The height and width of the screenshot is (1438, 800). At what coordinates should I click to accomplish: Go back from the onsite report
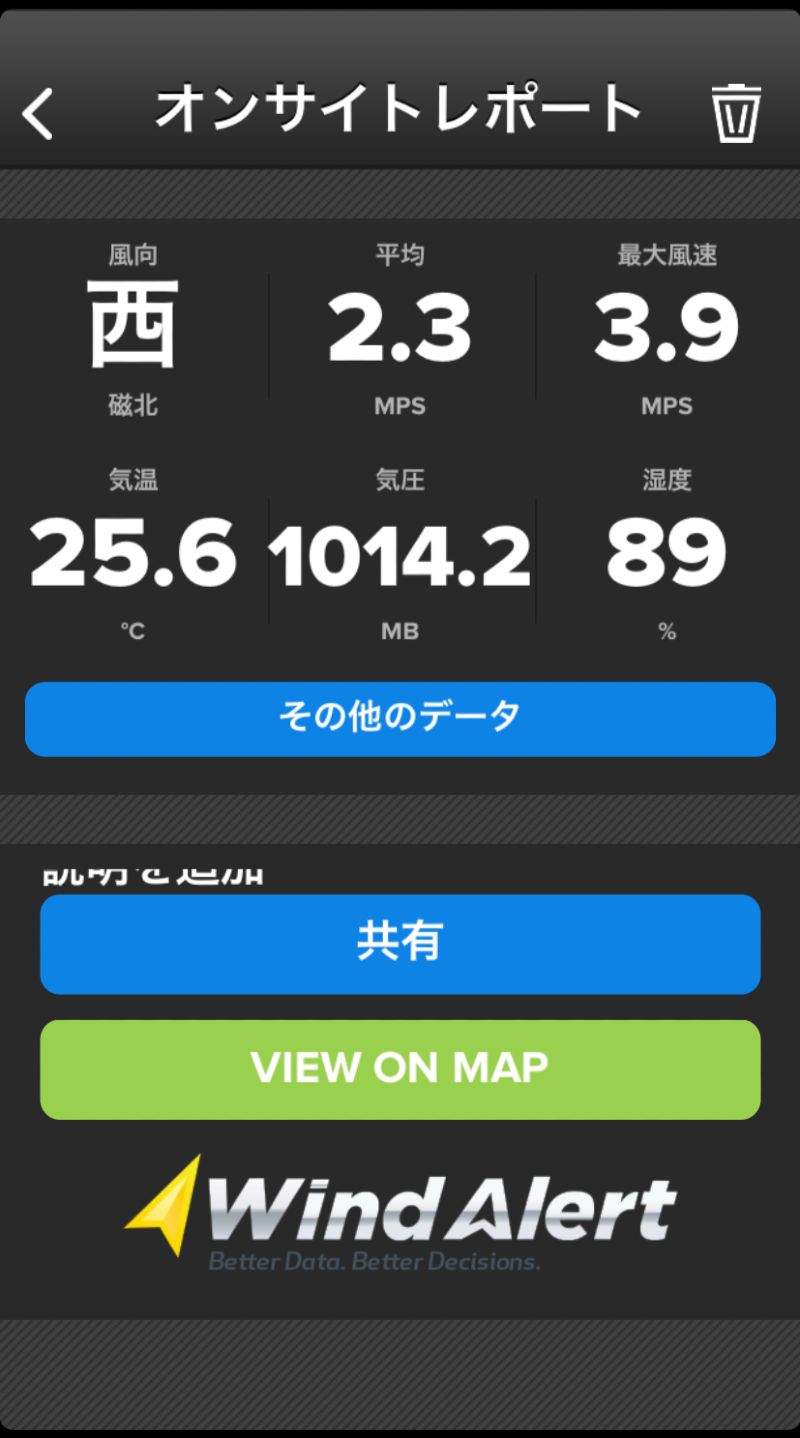pos(38,112)
